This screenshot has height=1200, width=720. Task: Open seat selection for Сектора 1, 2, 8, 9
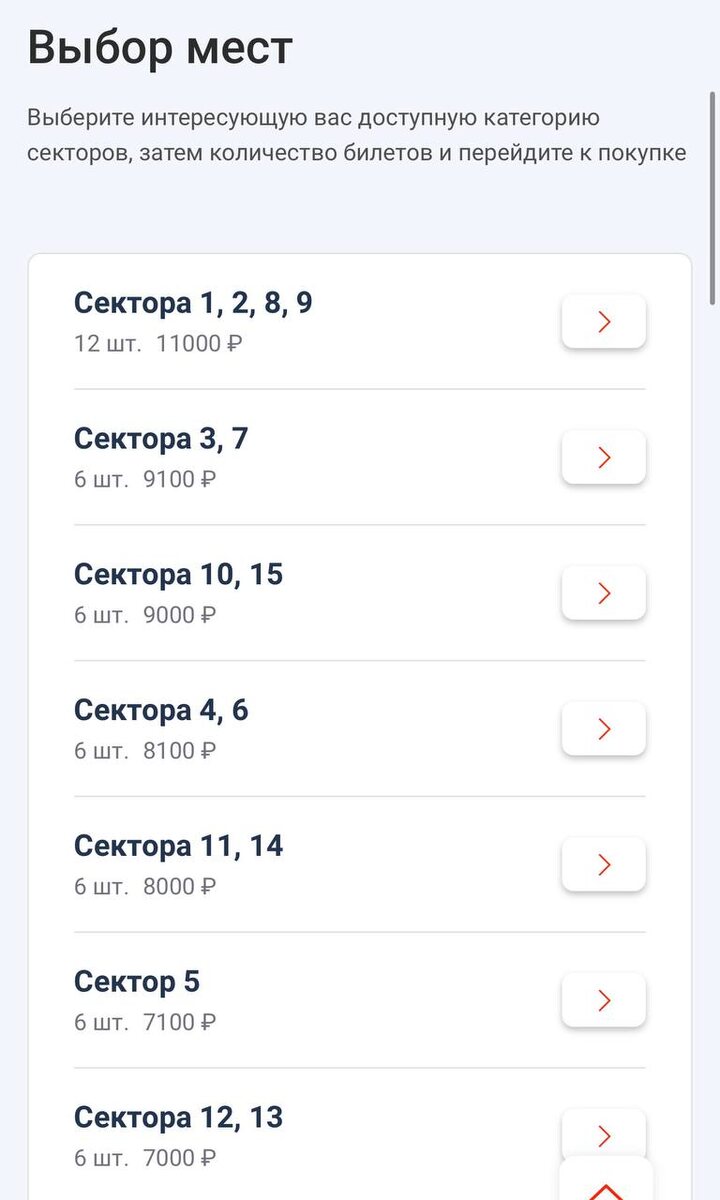coord(603,321)
